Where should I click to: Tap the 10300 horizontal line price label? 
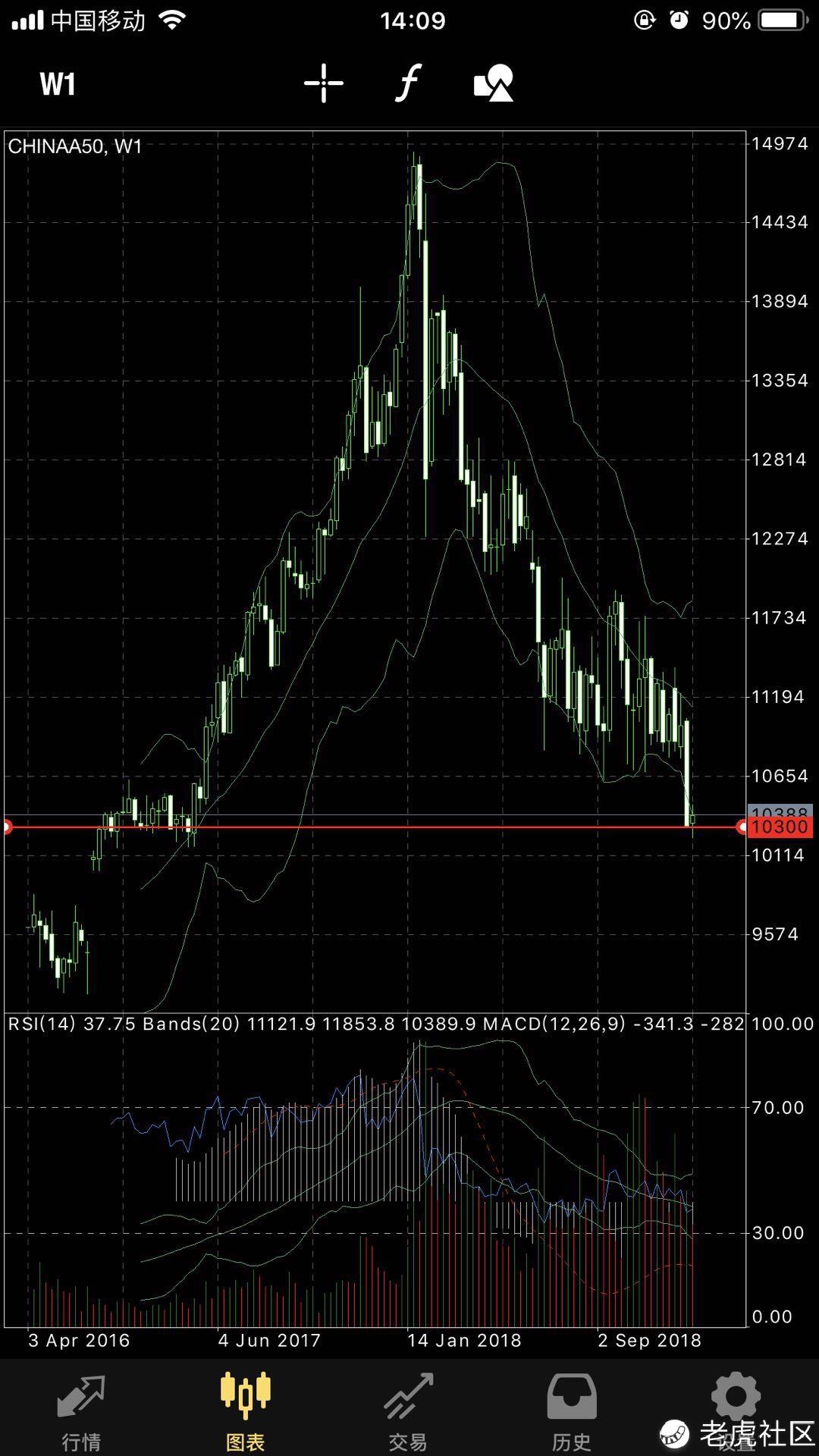(x=780, y=827)
